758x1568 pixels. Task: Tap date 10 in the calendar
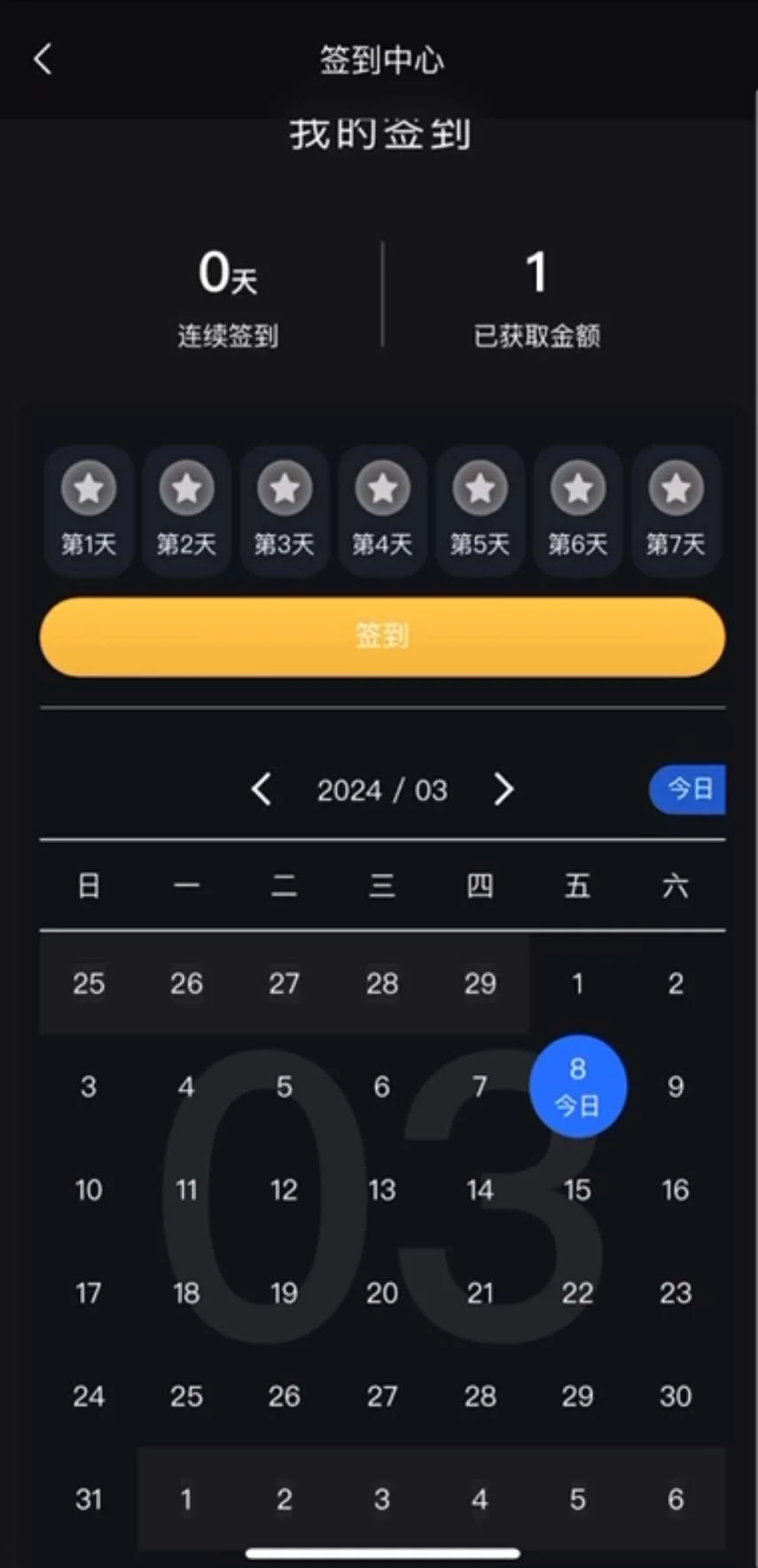tap(89, 1189)
